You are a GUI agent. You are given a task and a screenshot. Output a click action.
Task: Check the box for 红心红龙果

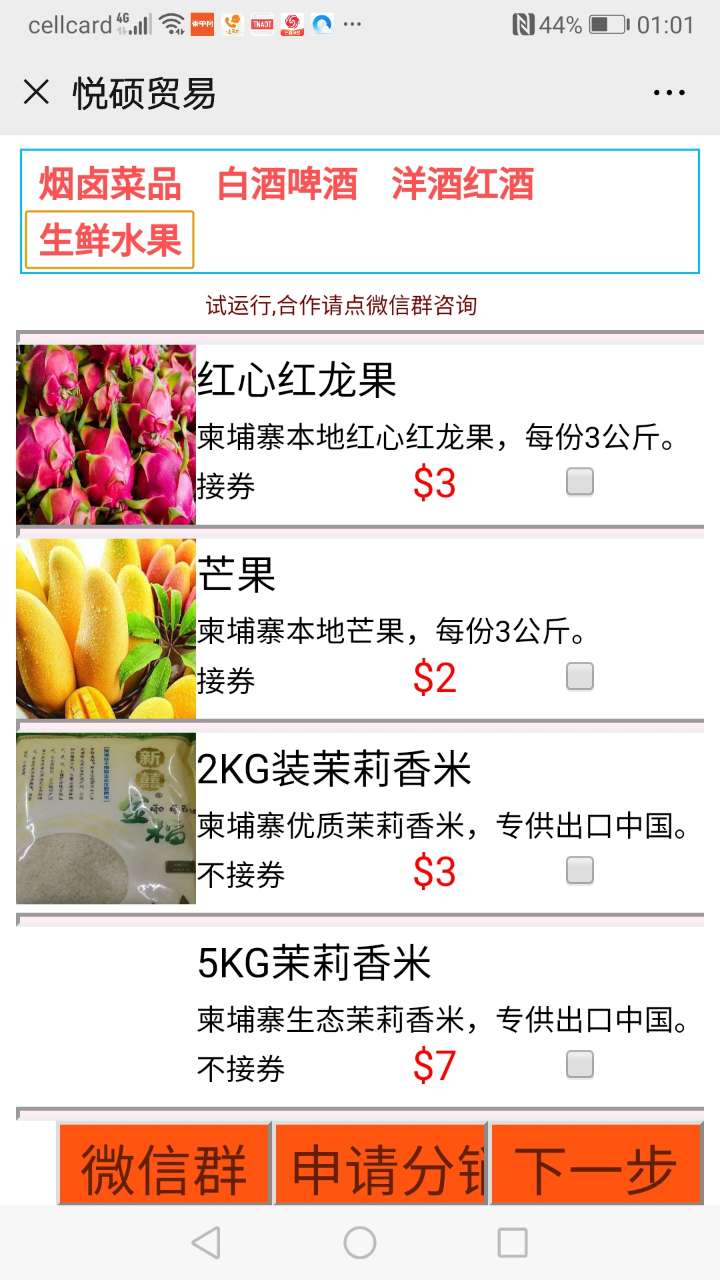[580, 483]
